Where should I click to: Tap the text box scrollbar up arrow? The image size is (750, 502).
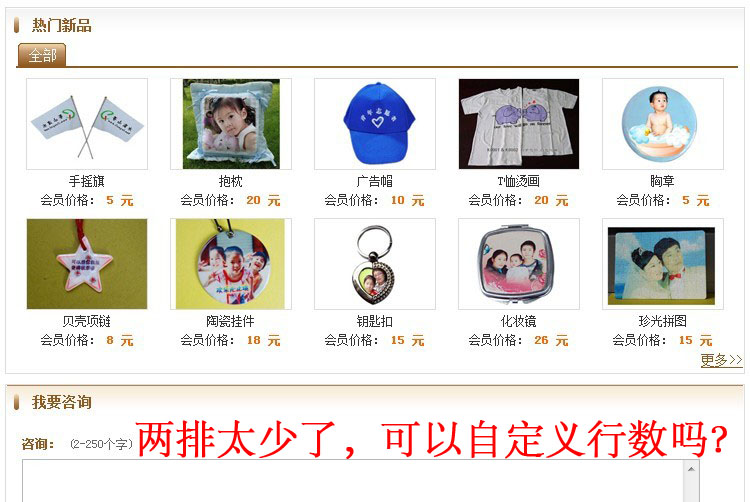(691, 469)
